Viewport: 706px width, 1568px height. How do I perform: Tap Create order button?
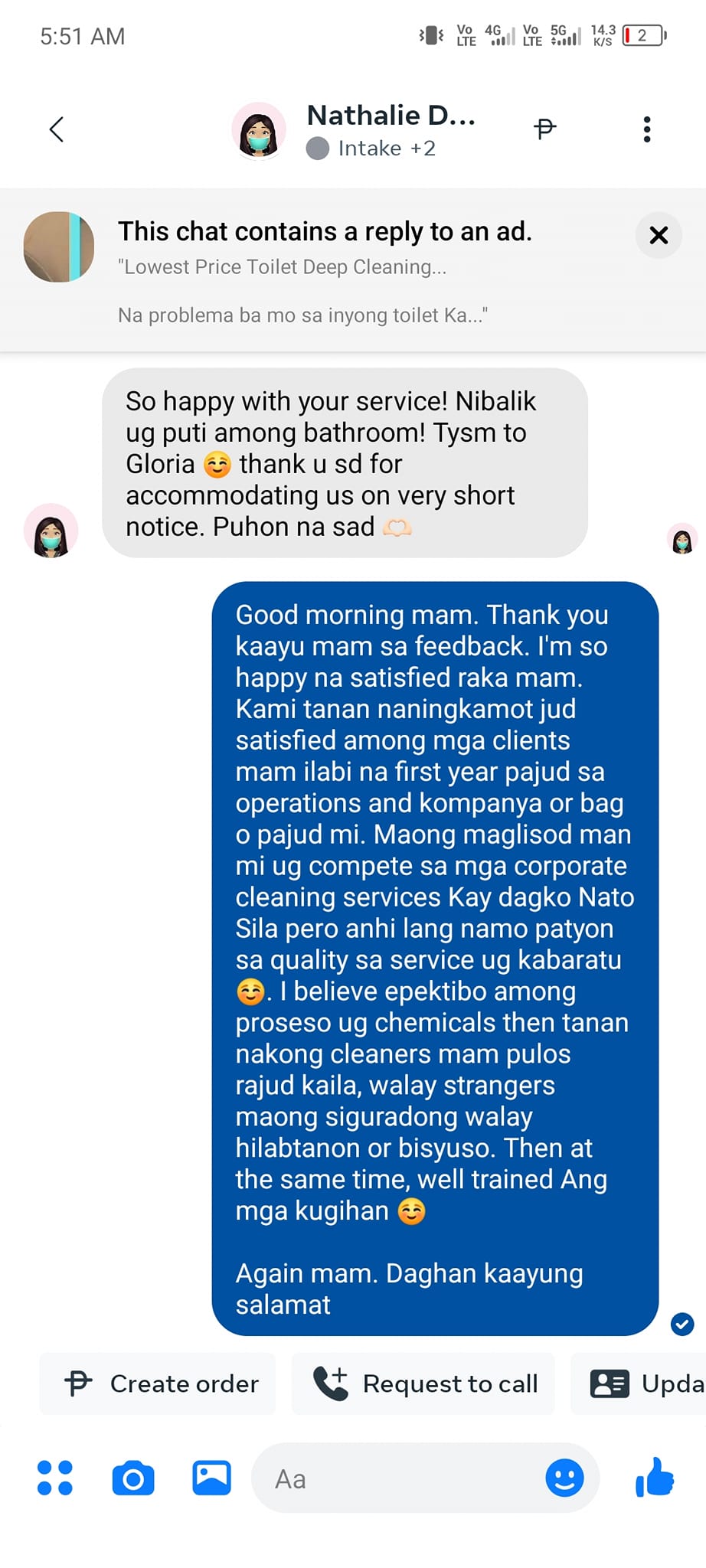pos(158,1383)
